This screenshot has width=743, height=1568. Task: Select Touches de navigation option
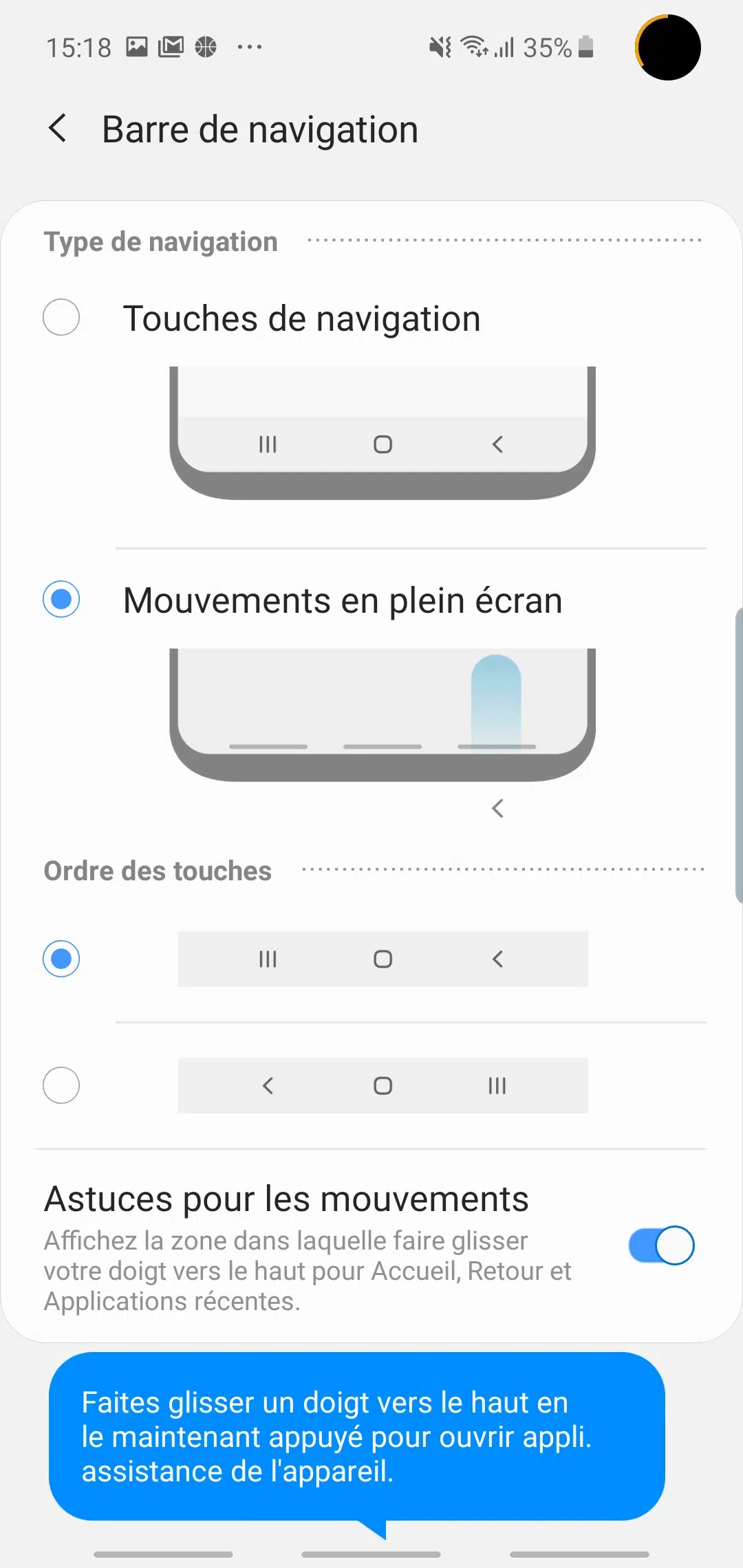click(x=61, y=317)
